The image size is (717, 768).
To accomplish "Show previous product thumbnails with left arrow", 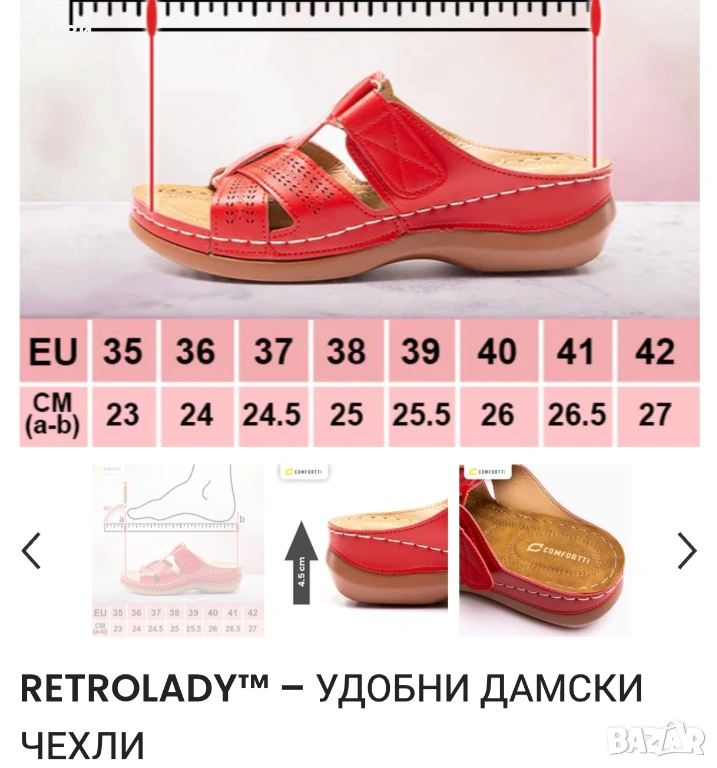I will [x=32, y=550].
